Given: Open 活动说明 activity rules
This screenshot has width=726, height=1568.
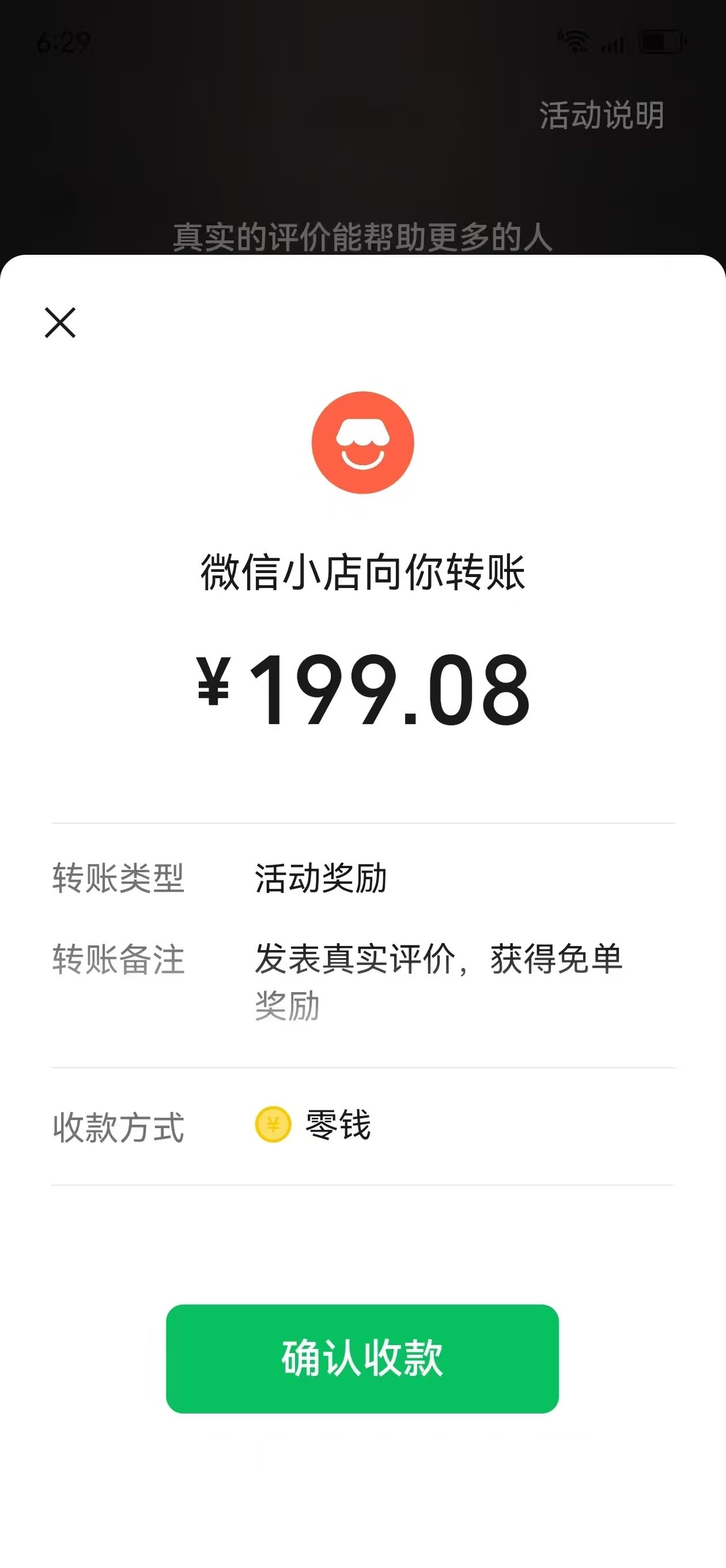Looking at the screenshot, I should (601, 115).
